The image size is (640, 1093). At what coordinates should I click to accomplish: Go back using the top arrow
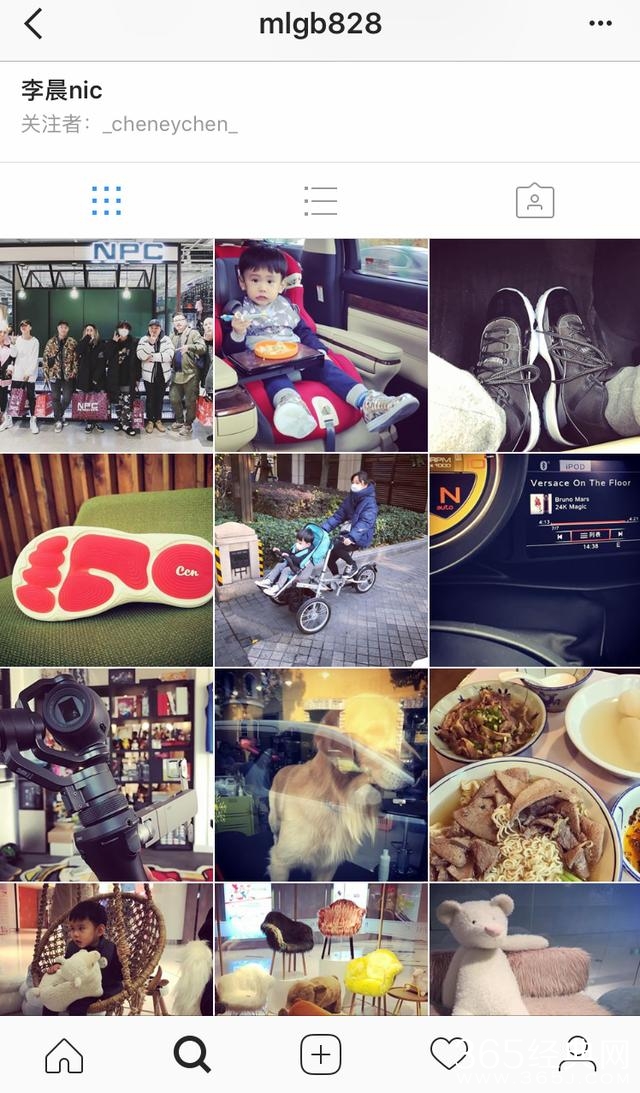(33, 24)
